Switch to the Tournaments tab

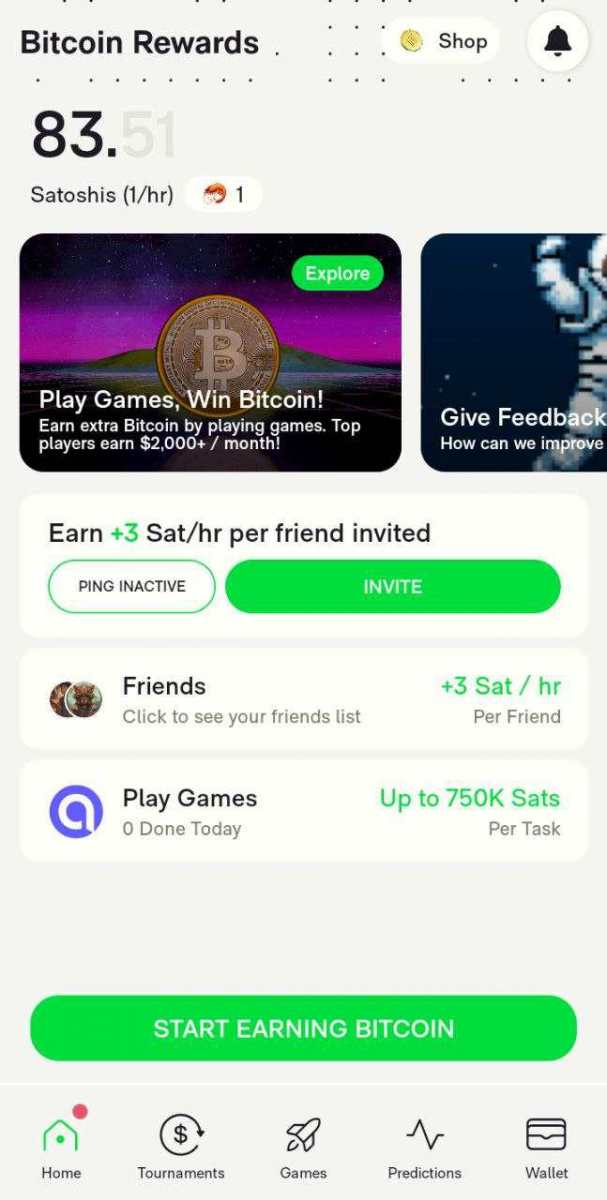coord(181,1147)
